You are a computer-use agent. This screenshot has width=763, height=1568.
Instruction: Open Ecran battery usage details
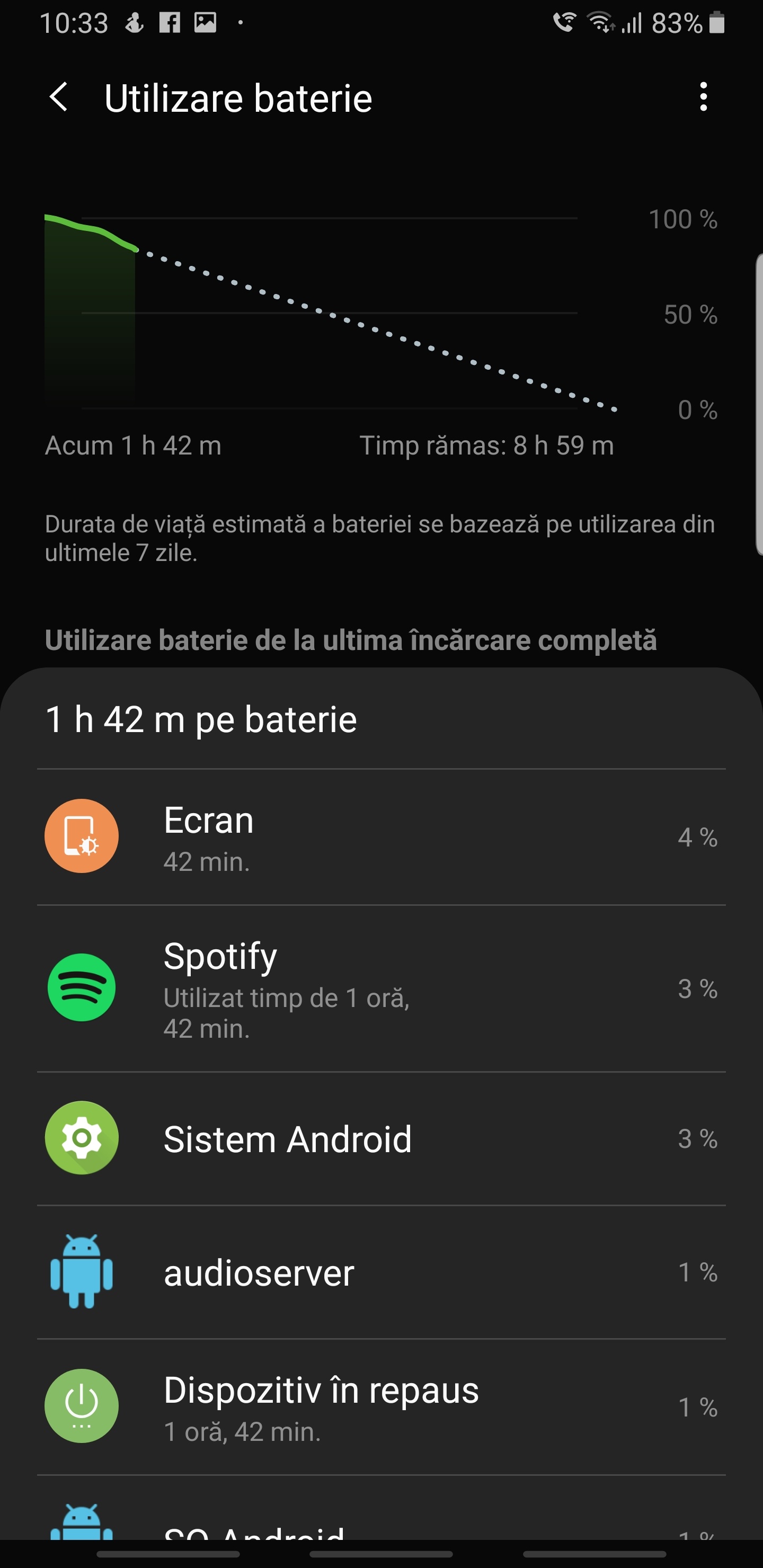point(381,837)
